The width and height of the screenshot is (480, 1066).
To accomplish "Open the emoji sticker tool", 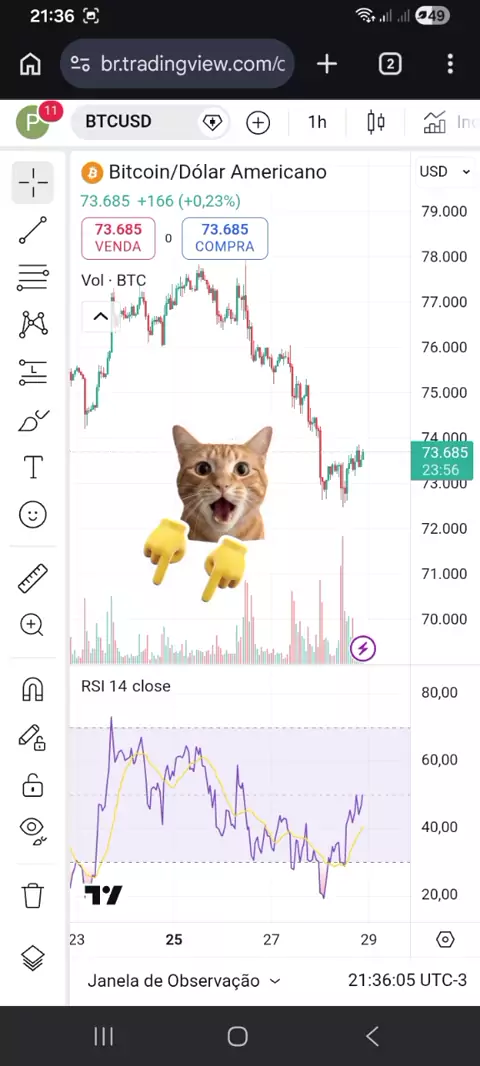I will [33, 515].
